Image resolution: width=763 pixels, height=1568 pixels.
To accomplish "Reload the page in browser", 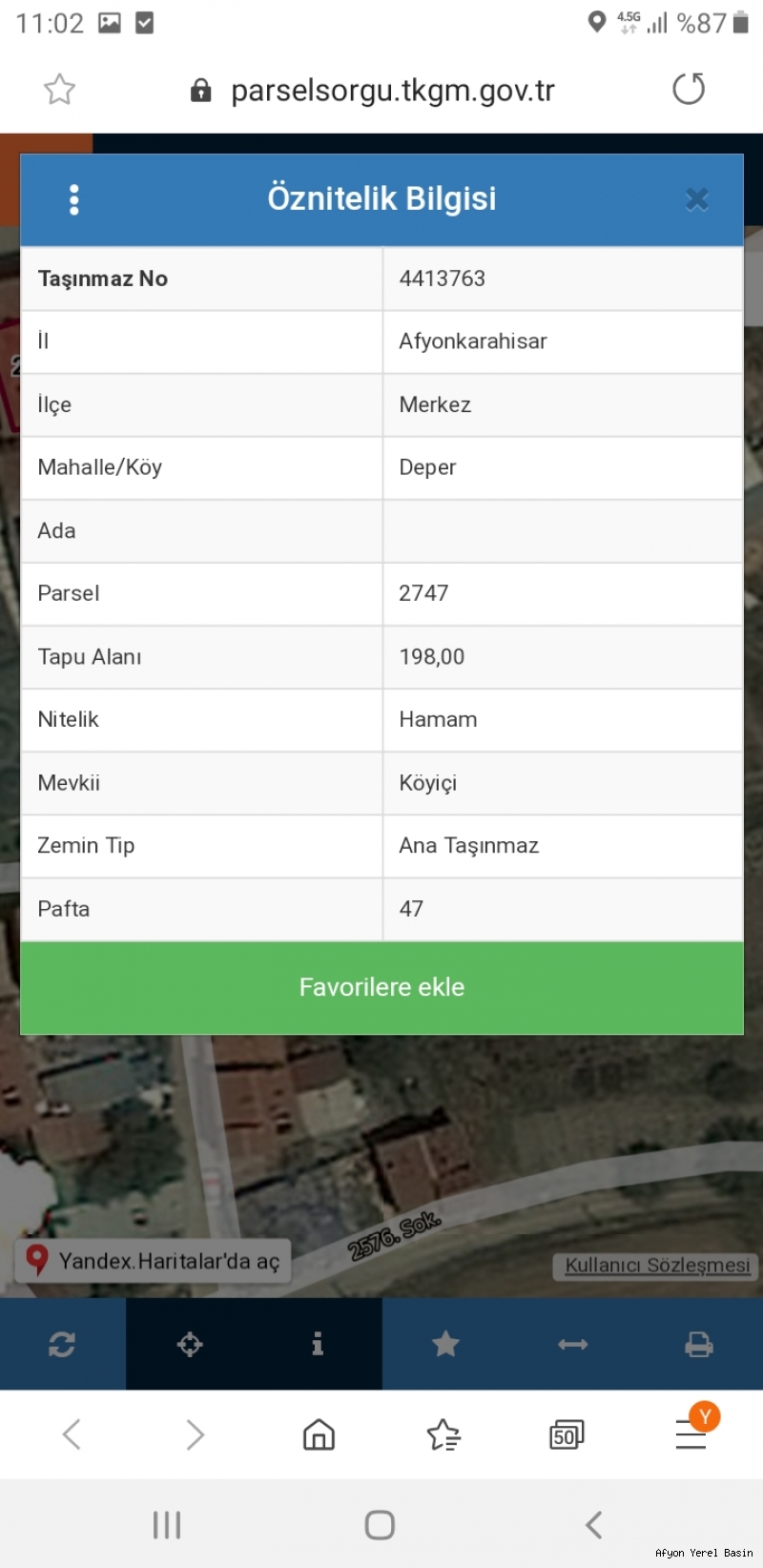I will (x=689, y=90).
